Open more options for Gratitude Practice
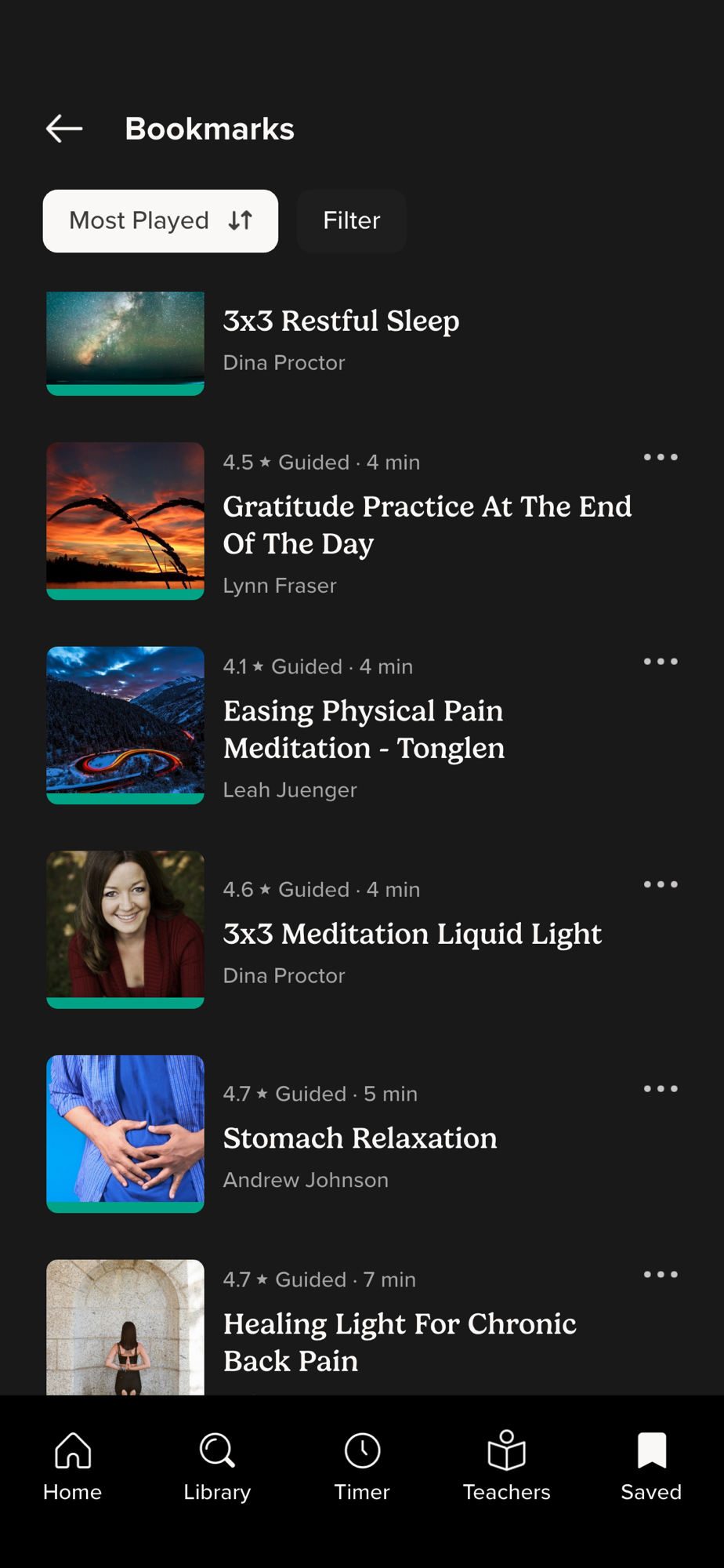The height and width of the screenshot is (1568, 724). click(661, 457)
